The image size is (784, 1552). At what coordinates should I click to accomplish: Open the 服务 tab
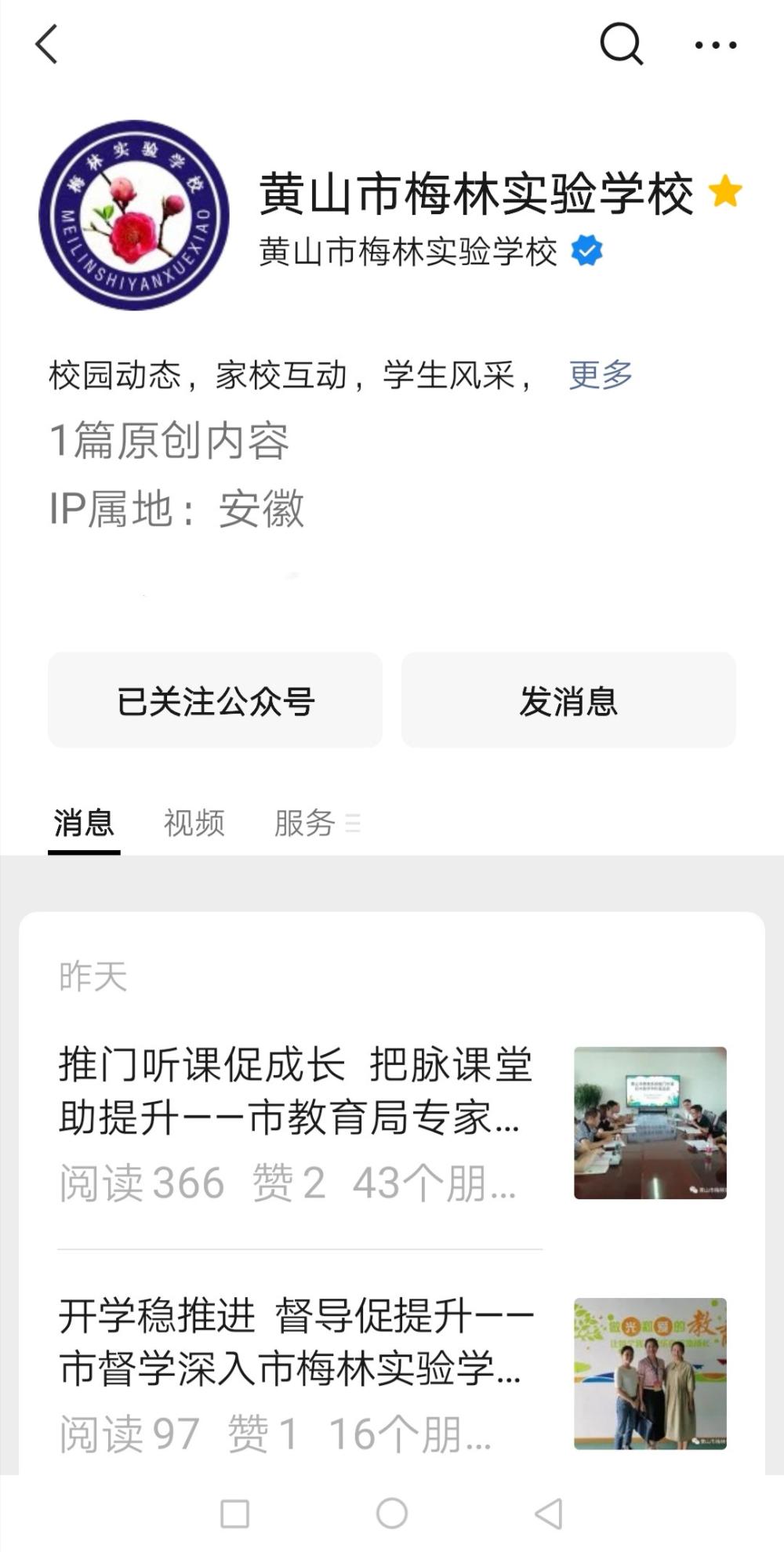(x=306, y=823)
